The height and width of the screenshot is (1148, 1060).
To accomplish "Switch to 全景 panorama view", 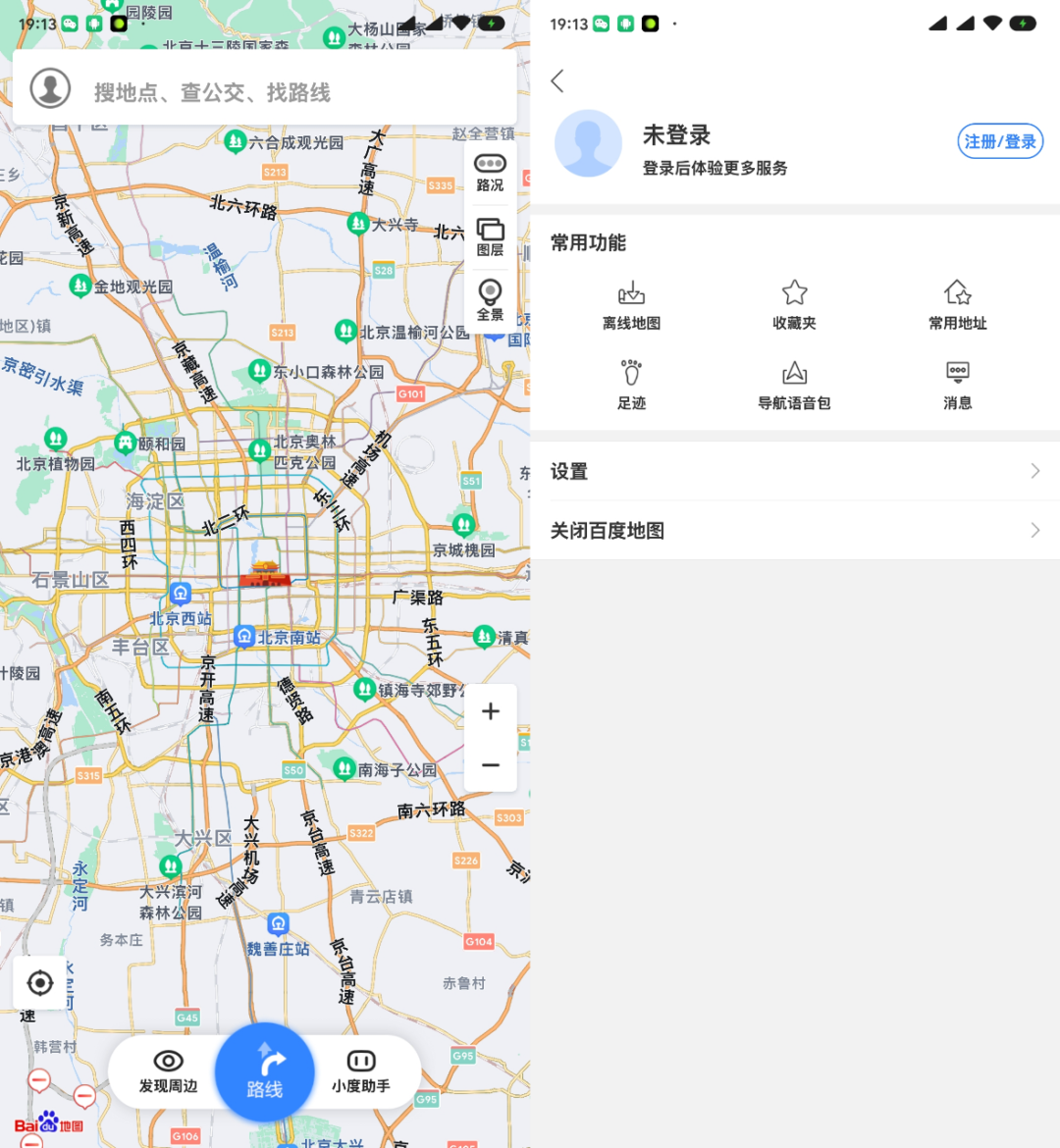I will click(490, 300).
